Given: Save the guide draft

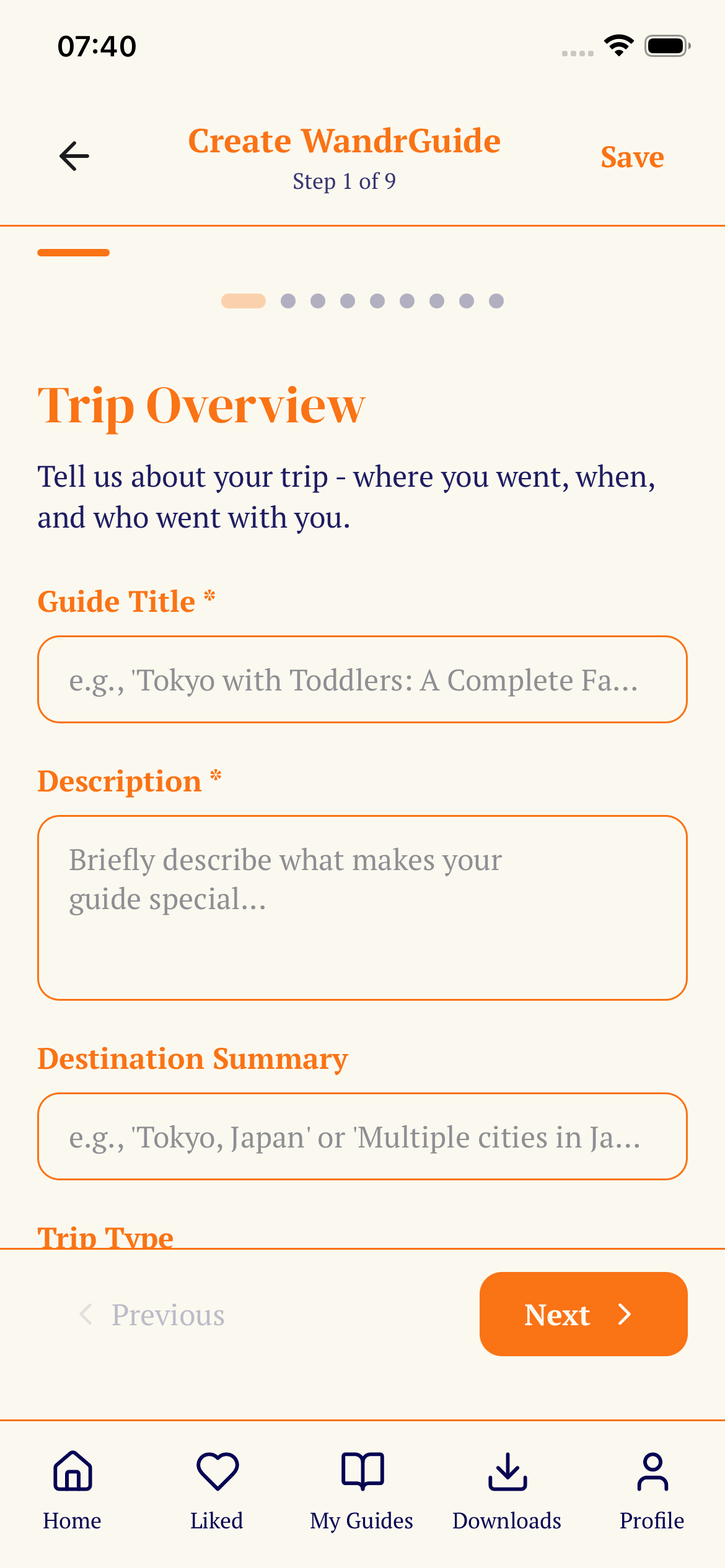Looking at the screenshot, I should click(631, 157).
